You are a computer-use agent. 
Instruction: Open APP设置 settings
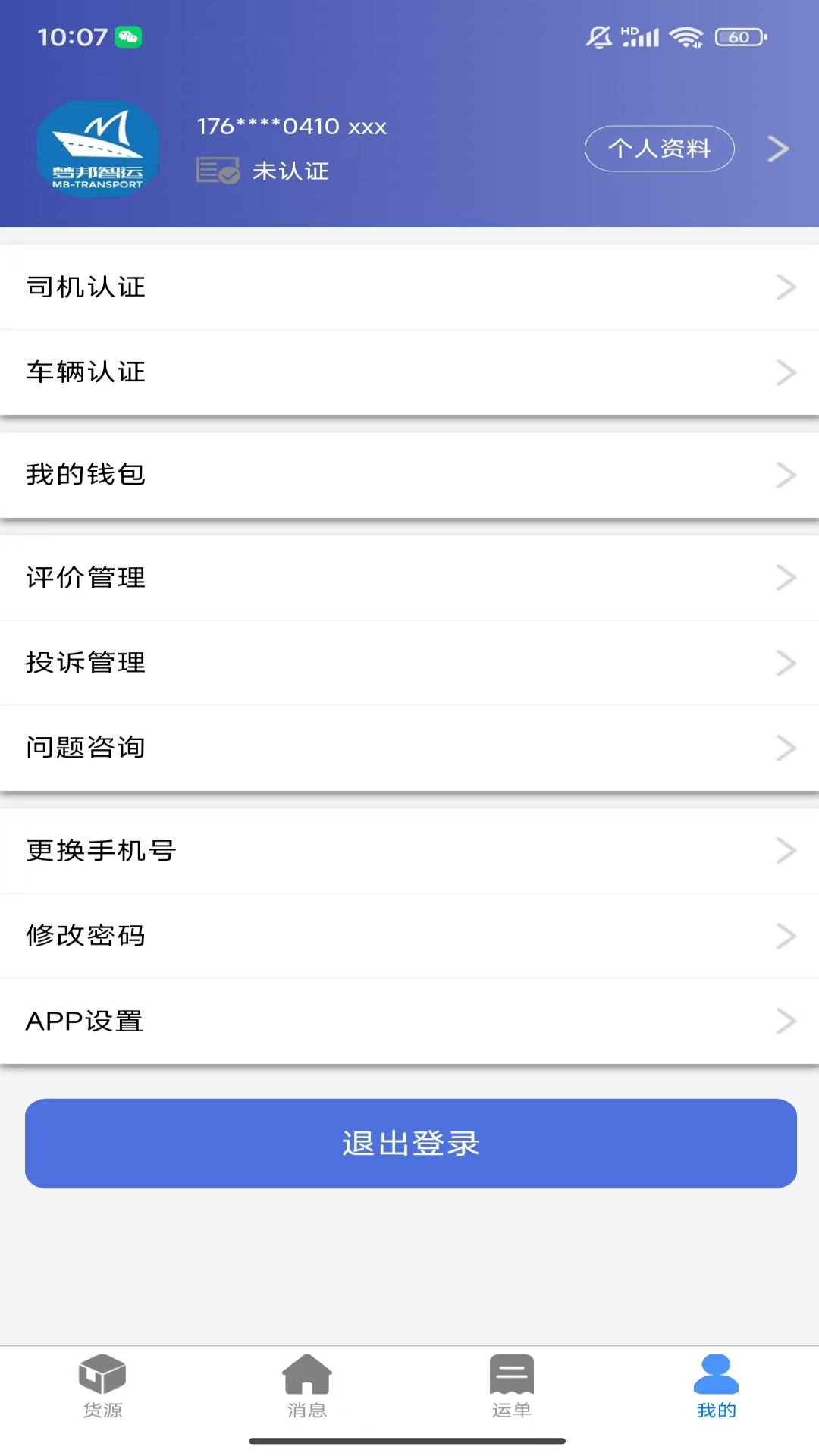[x=409, y=1021]
